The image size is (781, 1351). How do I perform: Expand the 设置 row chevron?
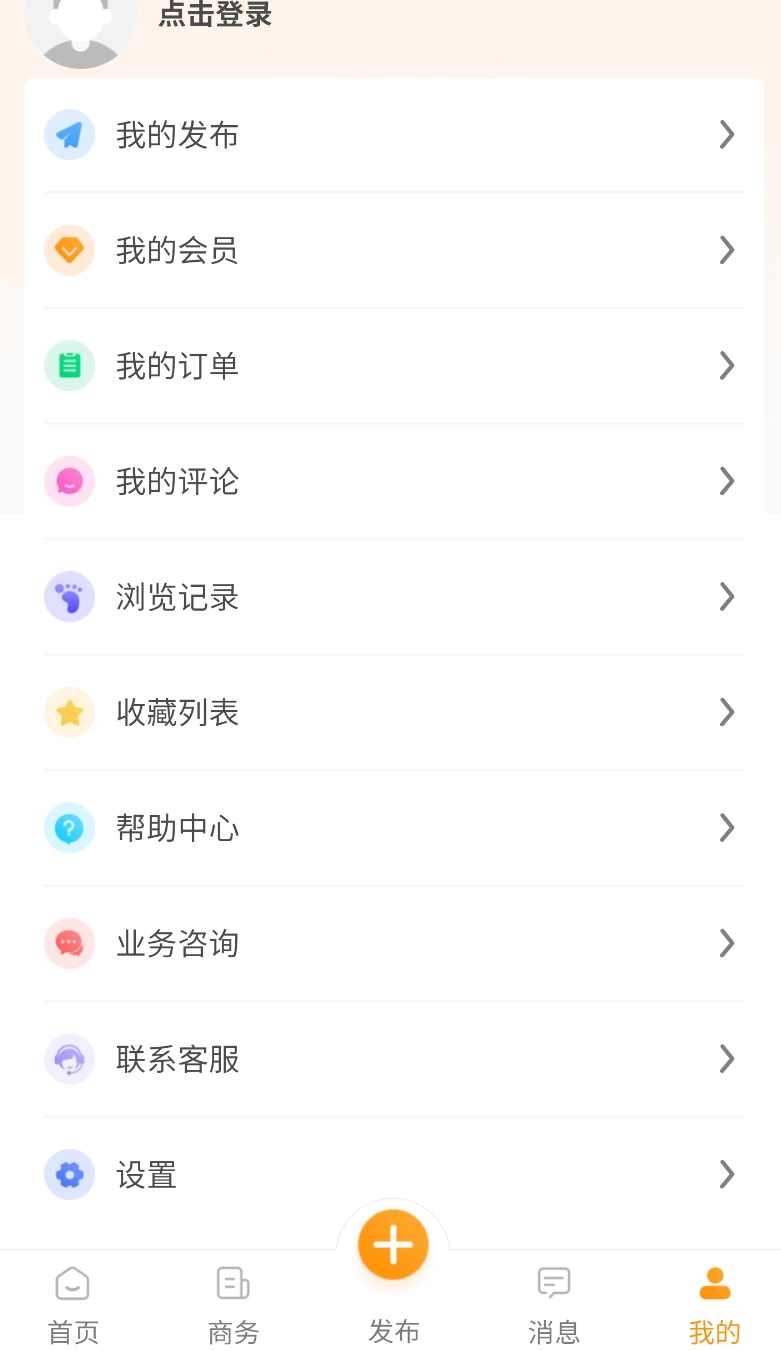coord(727,1174)
